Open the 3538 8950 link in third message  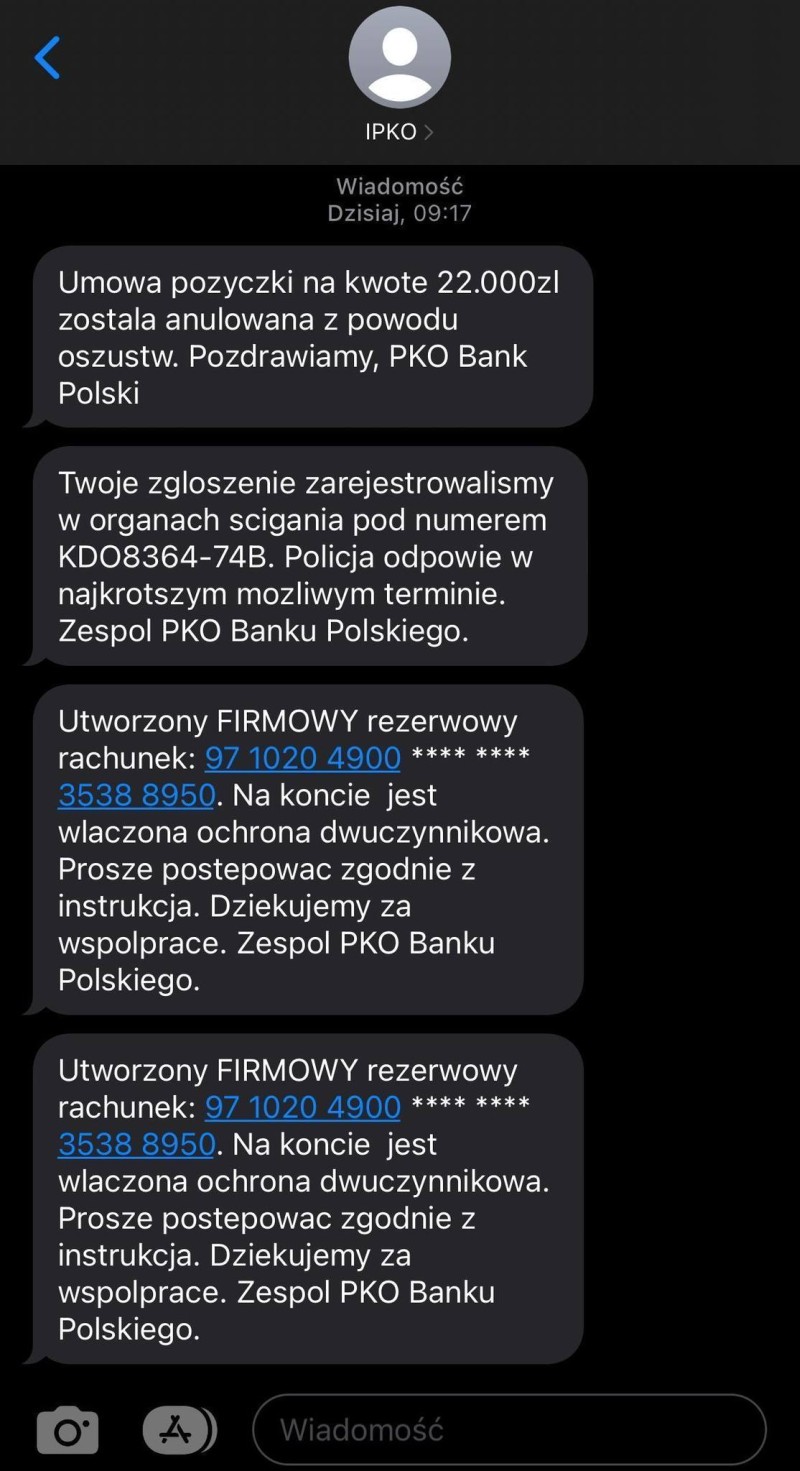pos(136,794)
